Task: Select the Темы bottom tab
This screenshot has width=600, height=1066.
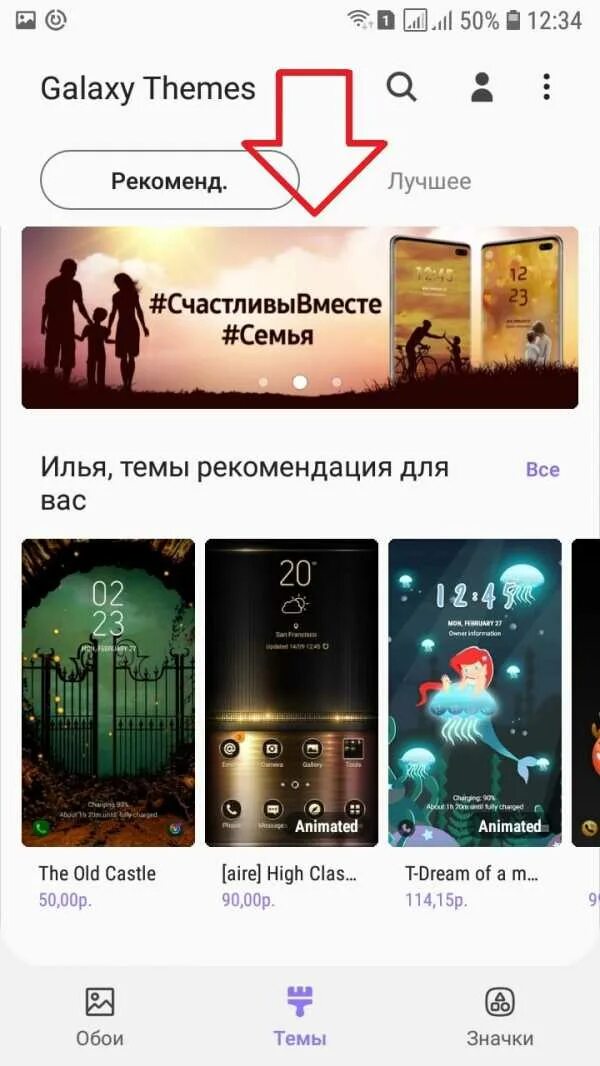Action: tap(300, 1015)
